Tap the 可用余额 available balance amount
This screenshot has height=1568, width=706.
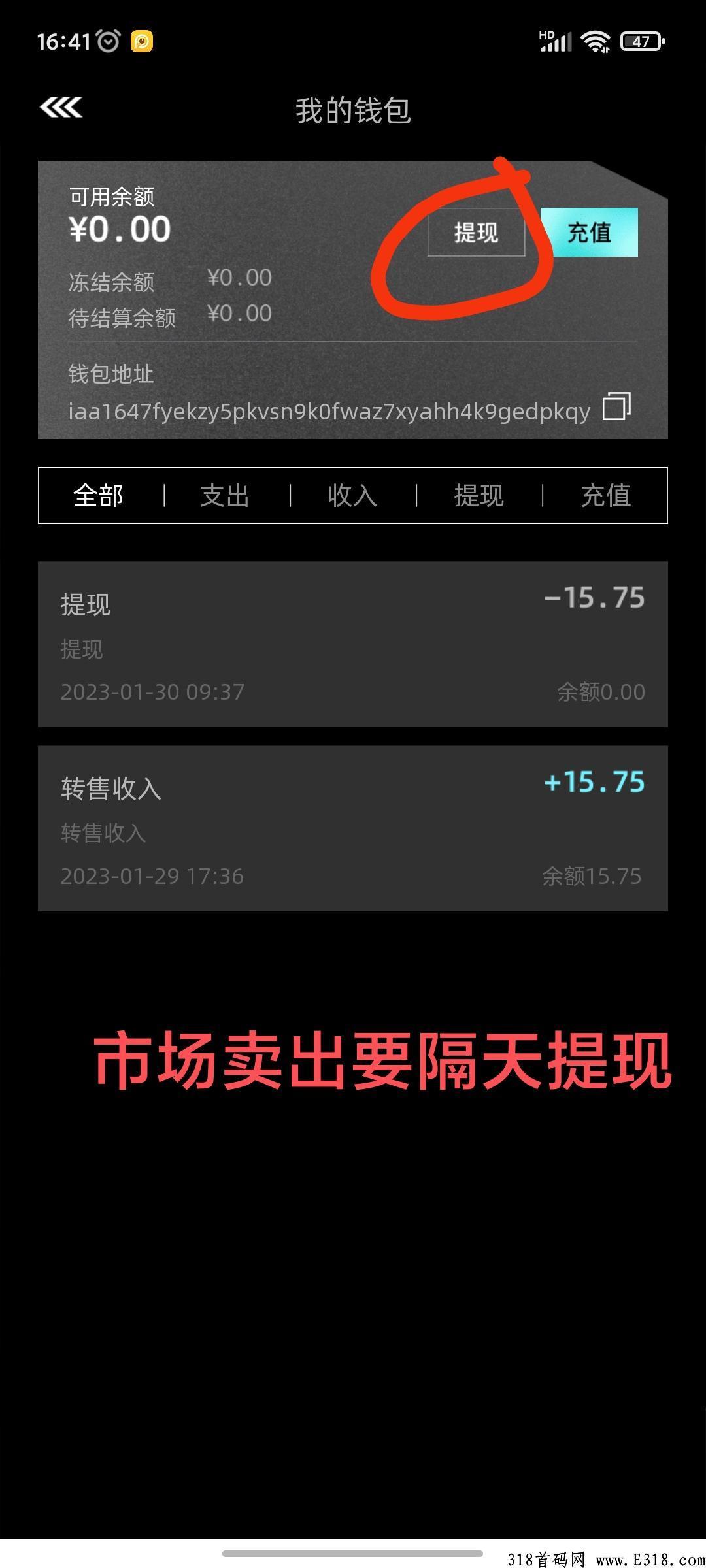[x=120, y=229]
